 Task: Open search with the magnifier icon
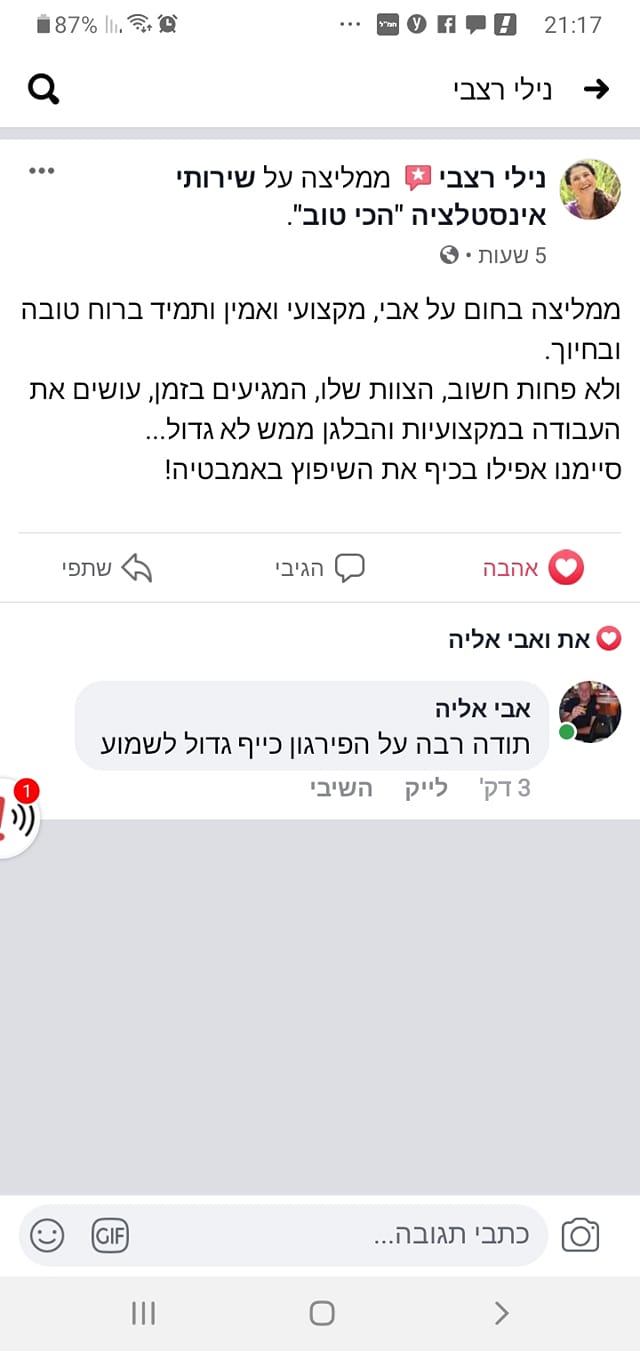click(x=43, y=89)
